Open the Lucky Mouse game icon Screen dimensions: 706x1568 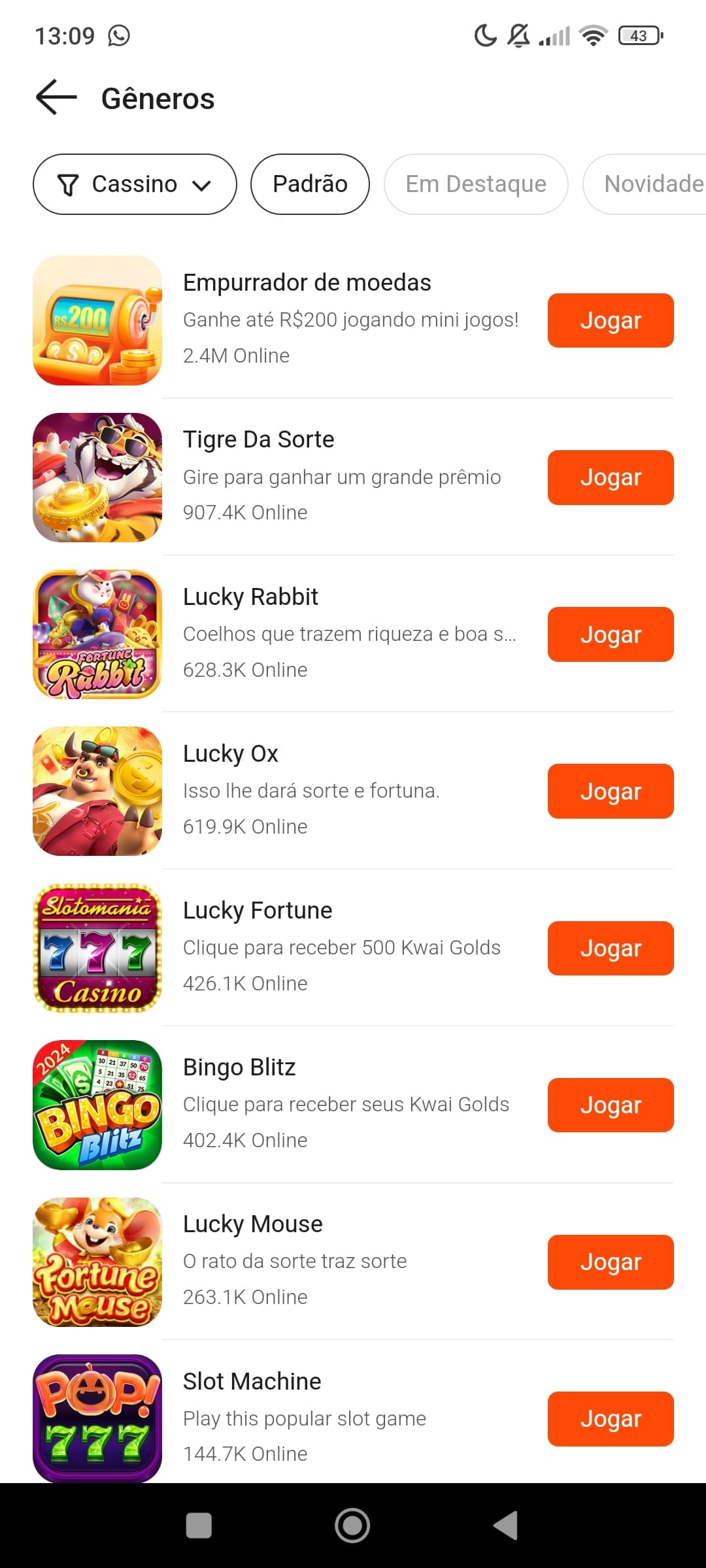[x=97, y=1262]
